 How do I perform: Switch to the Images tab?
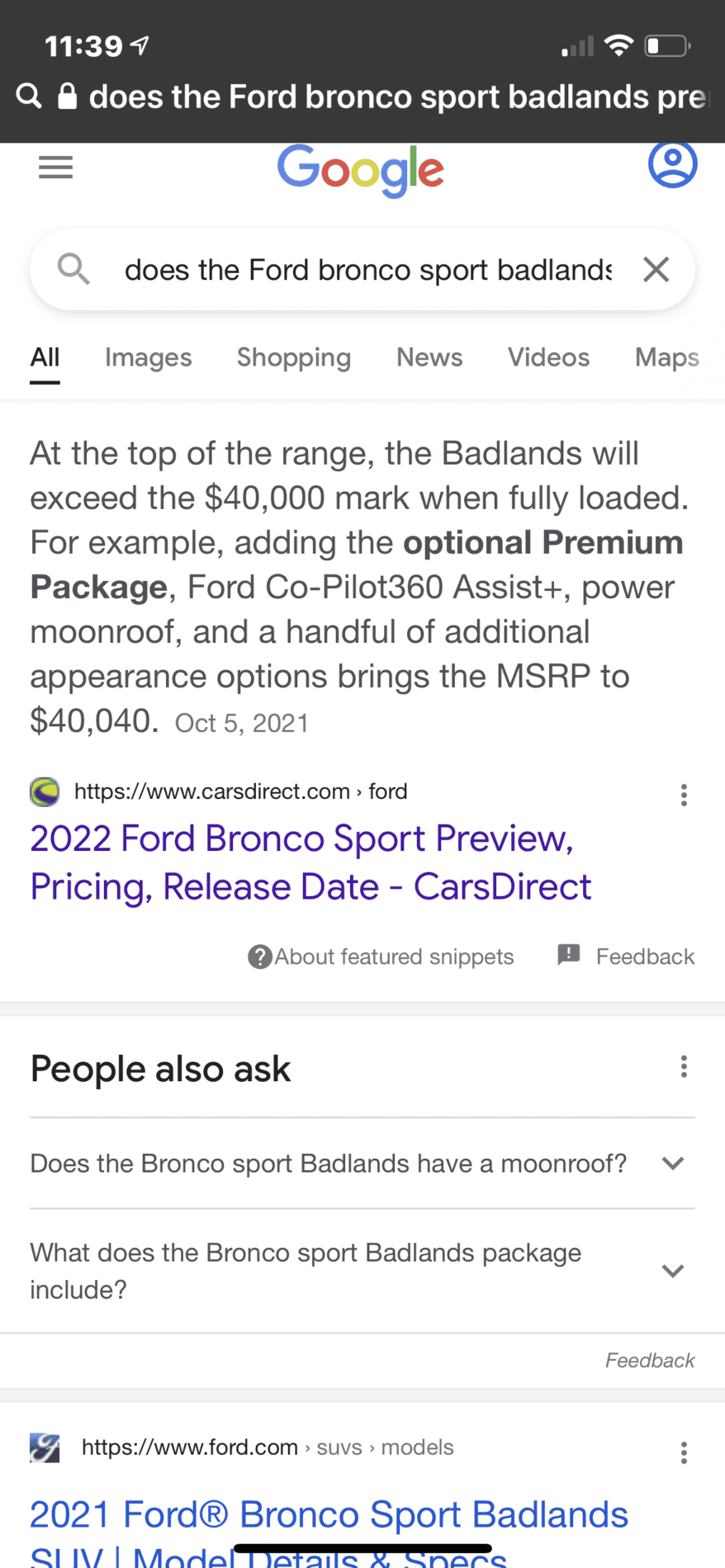point(148,357)
